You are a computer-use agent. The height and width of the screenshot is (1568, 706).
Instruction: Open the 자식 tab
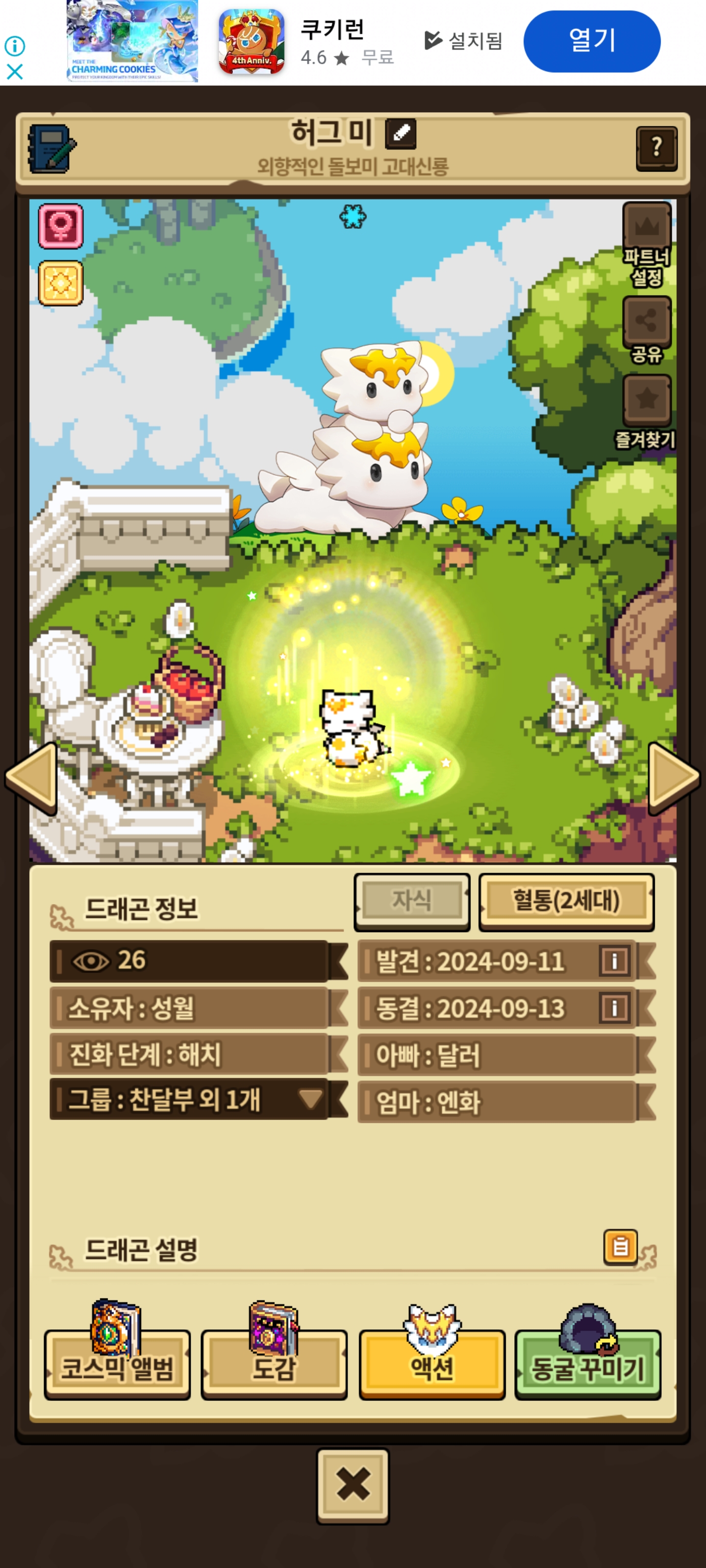coord(412,900)
